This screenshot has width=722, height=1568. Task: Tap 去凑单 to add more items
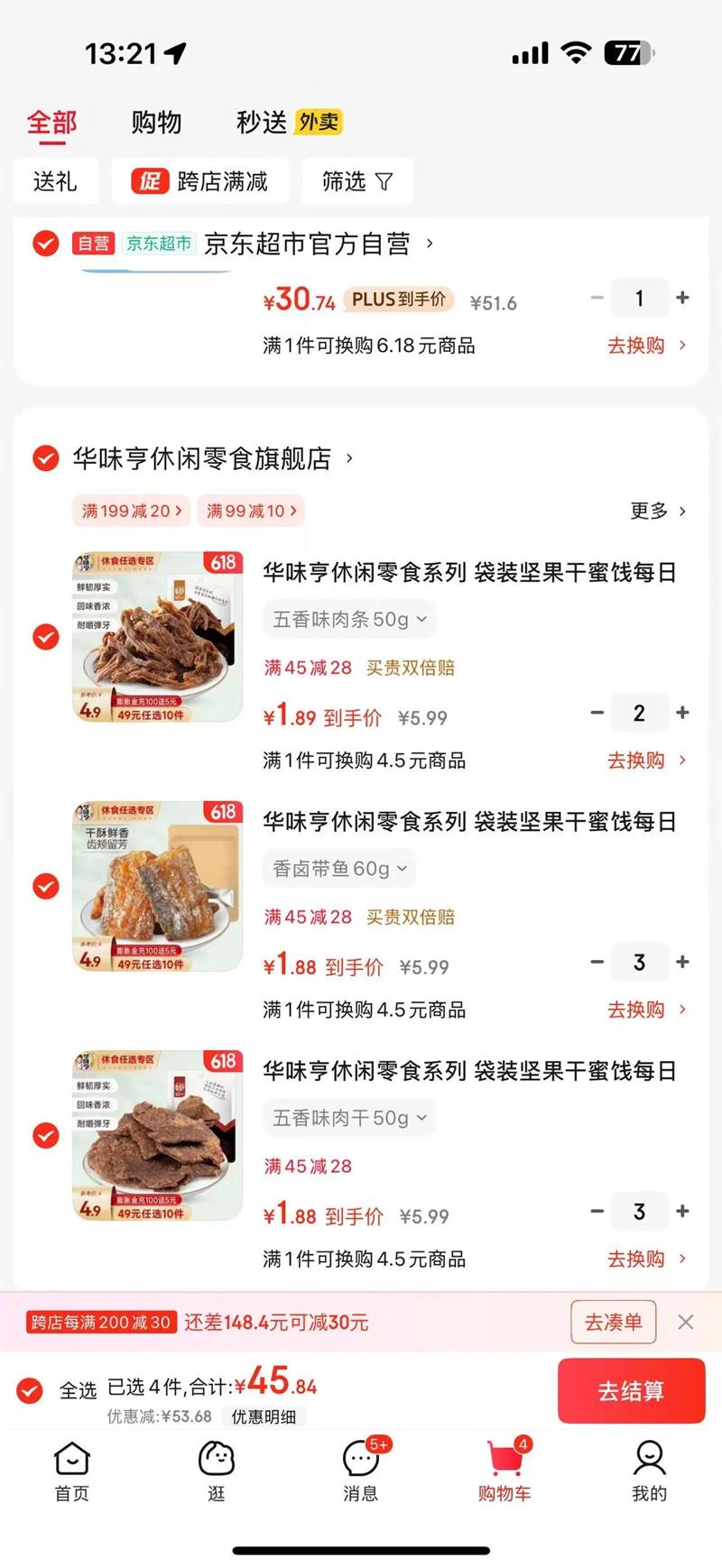pos(613,1323)
